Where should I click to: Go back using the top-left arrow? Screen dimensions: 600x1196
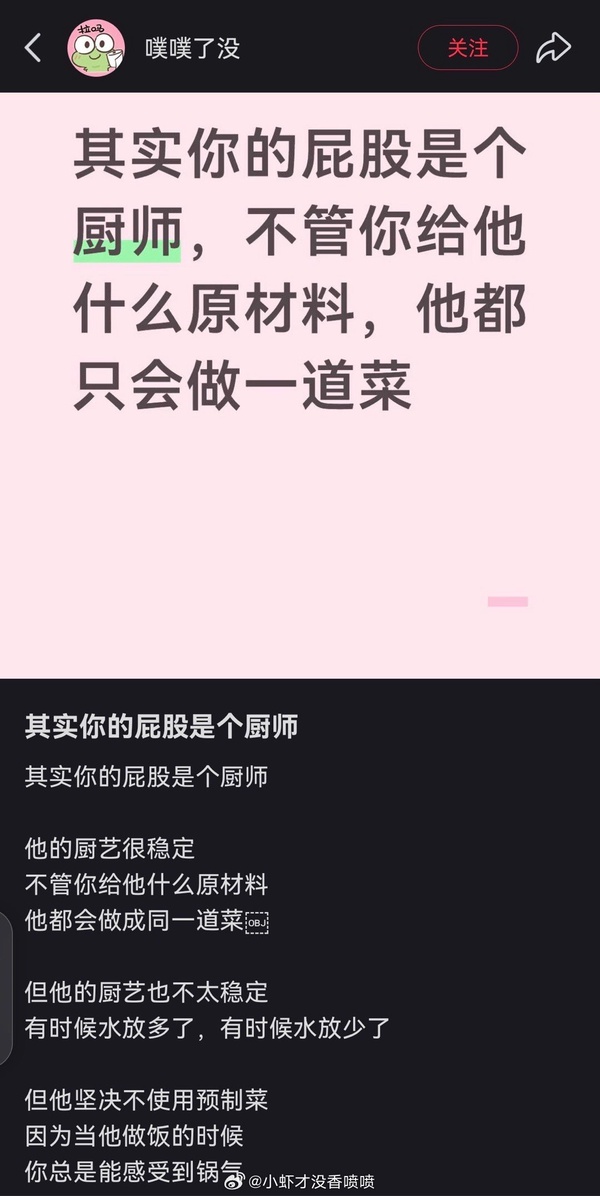[x=33, y=47]
